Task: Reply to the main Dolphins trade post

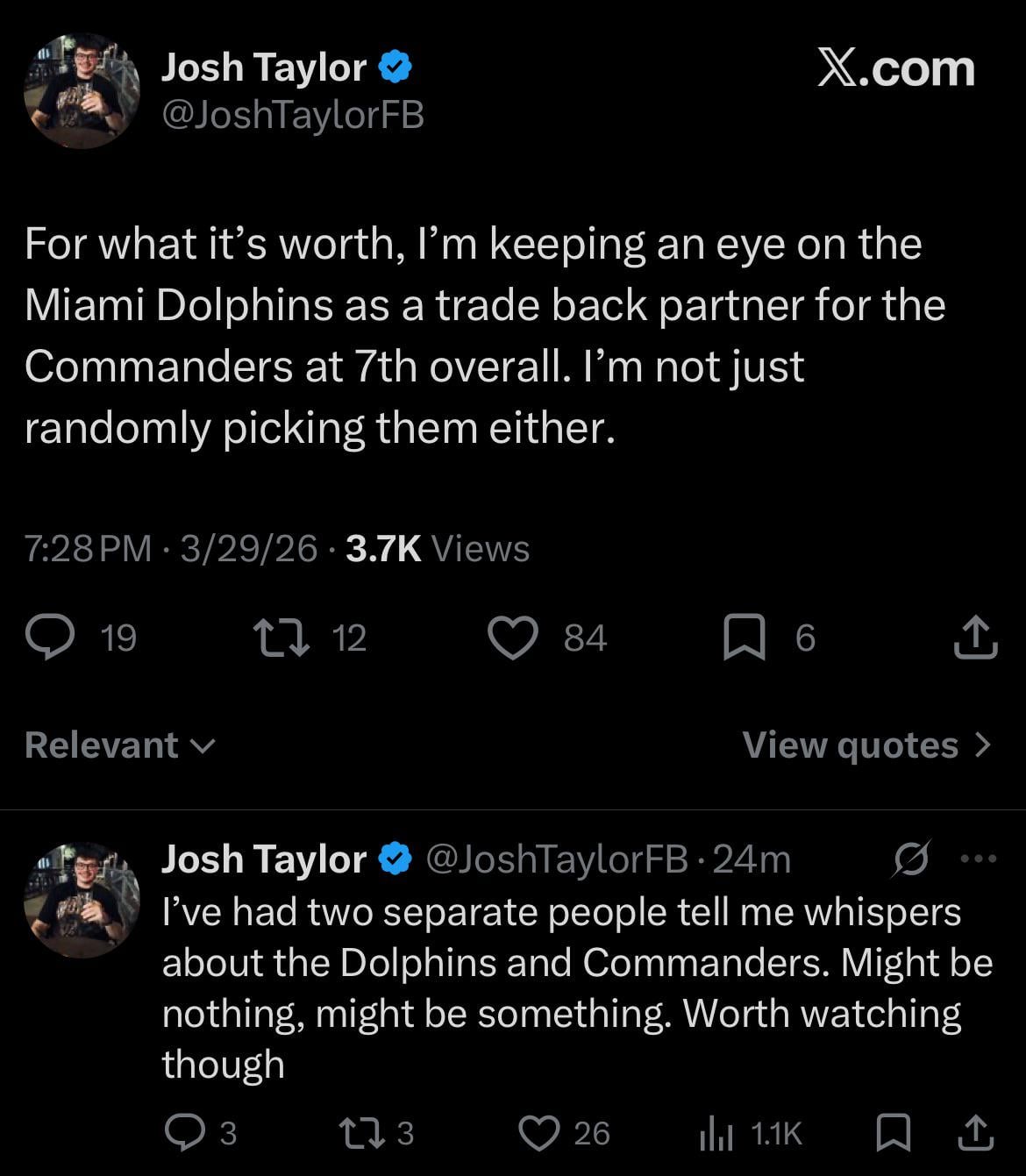Action: point(50,638)
